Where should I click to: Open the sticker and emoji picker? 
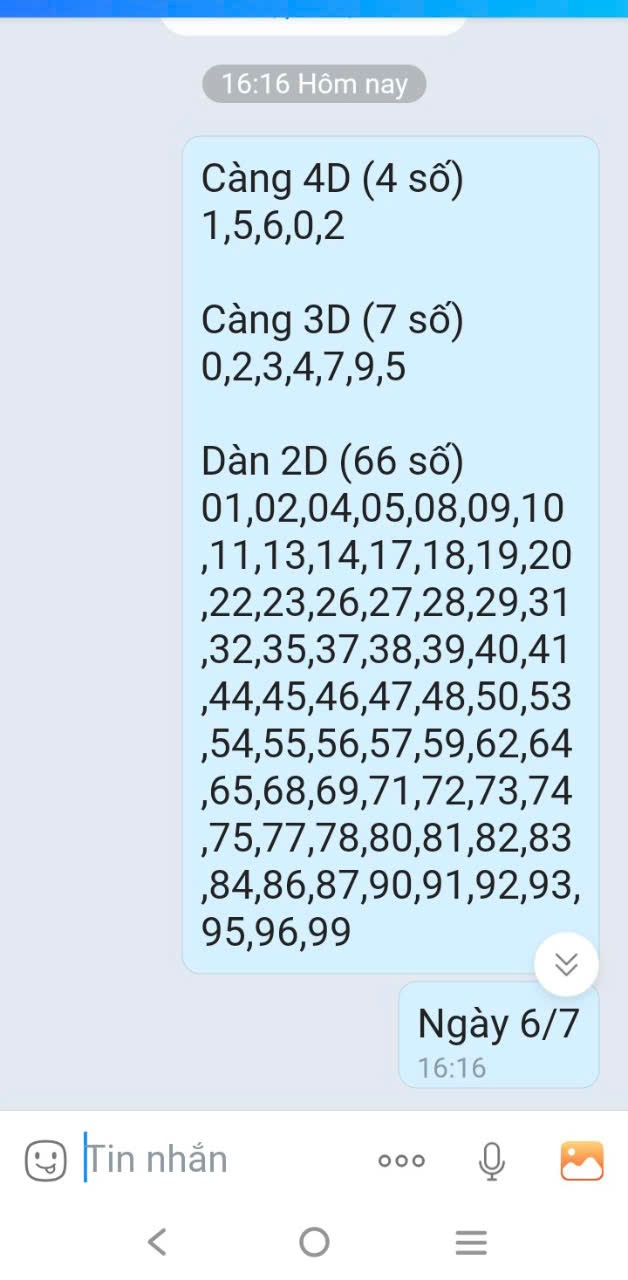[46, 1160]
